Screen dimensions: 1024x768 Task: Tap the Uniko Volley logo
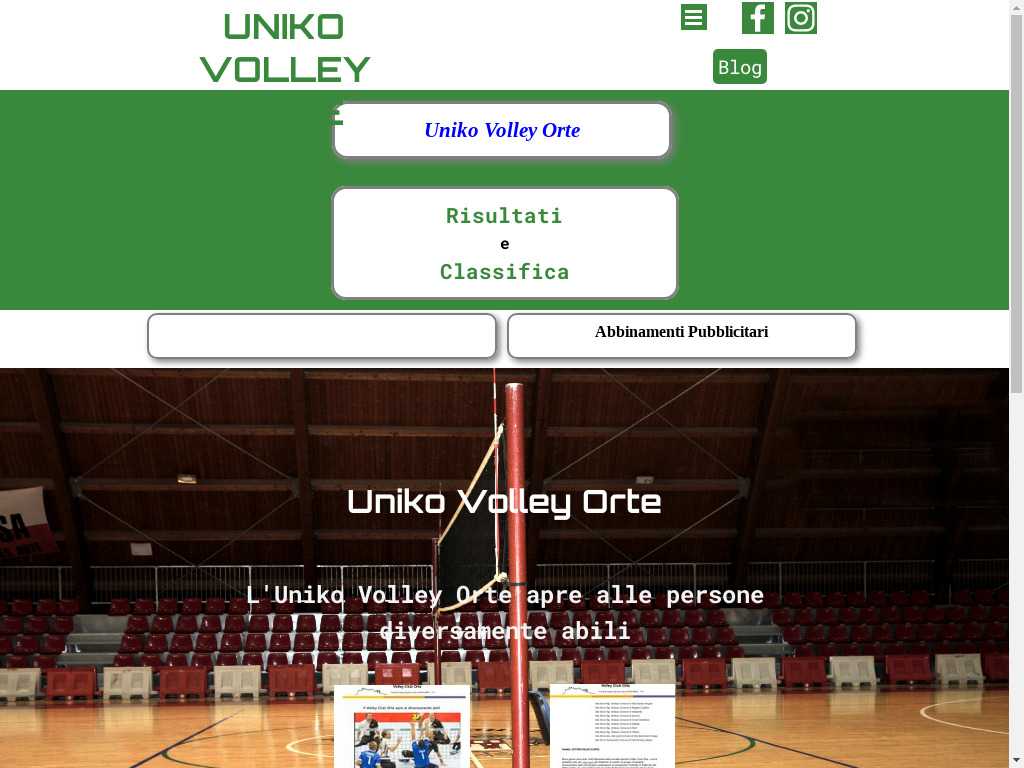click(285, 47)
